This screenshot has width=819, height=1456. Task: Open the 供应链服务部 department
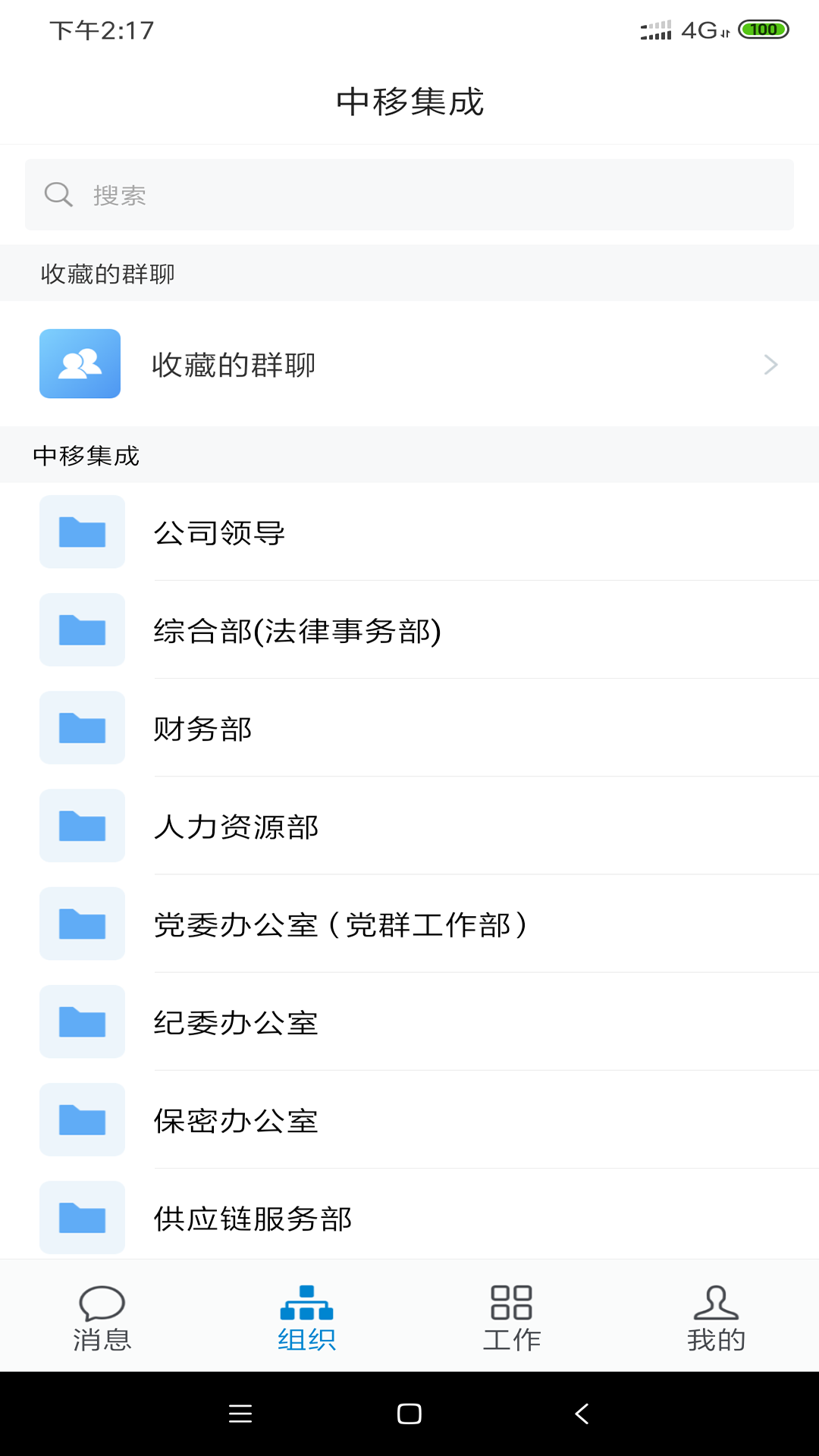pos(253,1218)
